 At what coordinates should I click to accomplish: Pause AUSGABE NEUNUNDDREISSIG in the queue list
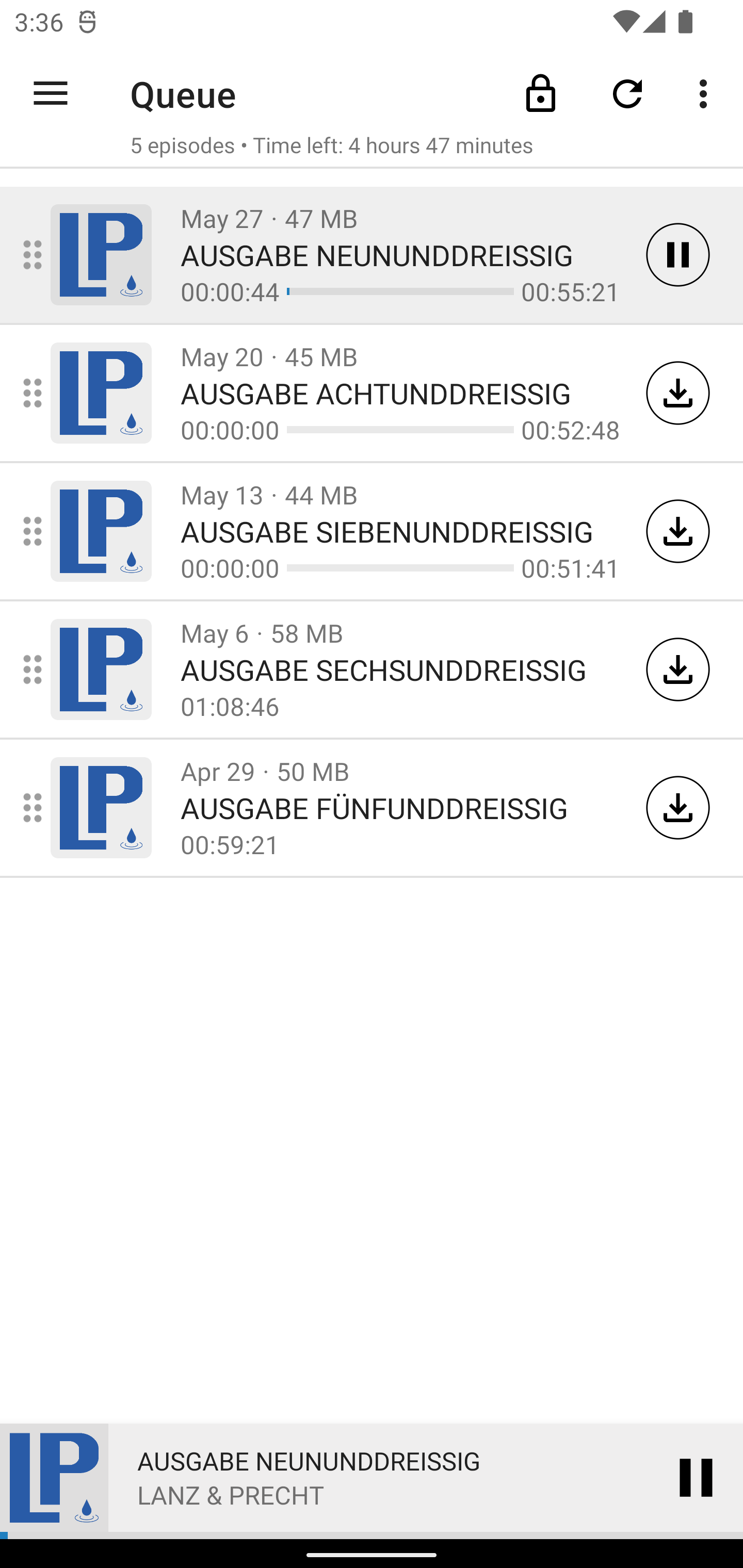[677, 254]
